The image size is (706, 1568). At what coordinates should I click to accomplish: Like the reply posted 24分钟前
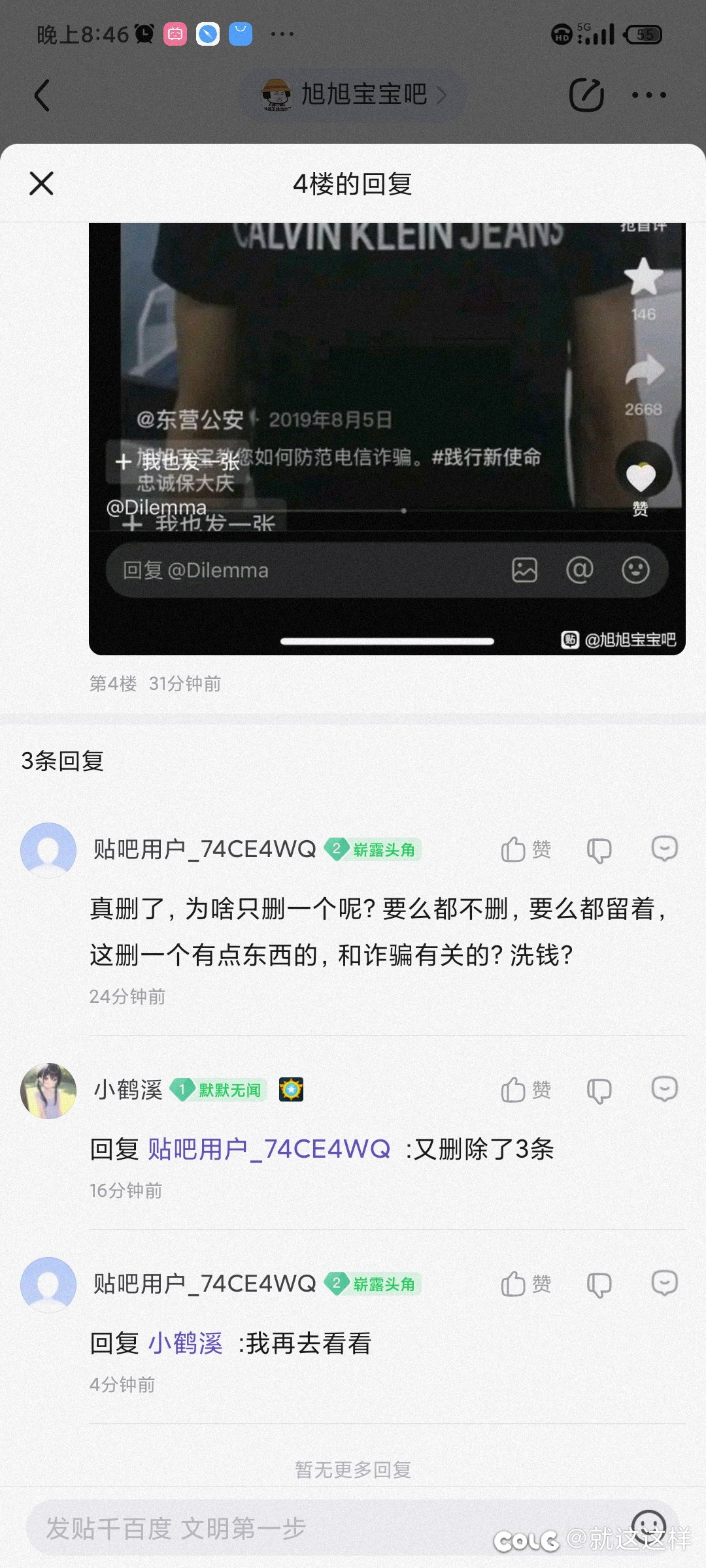click(526, 849)
